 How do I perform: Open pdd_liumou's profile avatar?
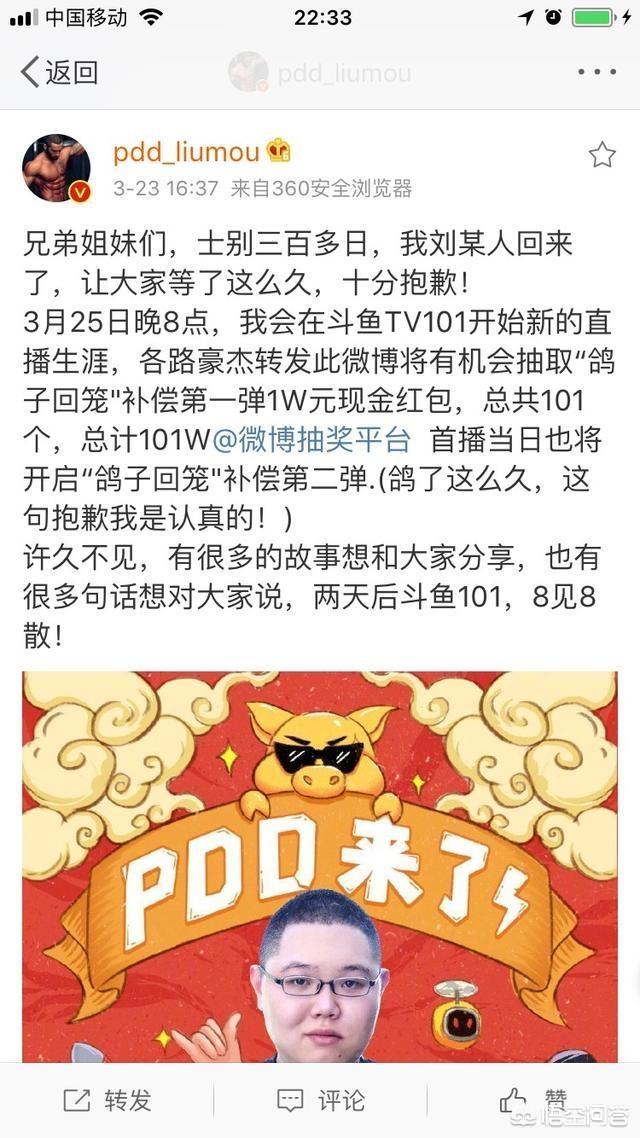pyautogui.click(x=57, y=168)
